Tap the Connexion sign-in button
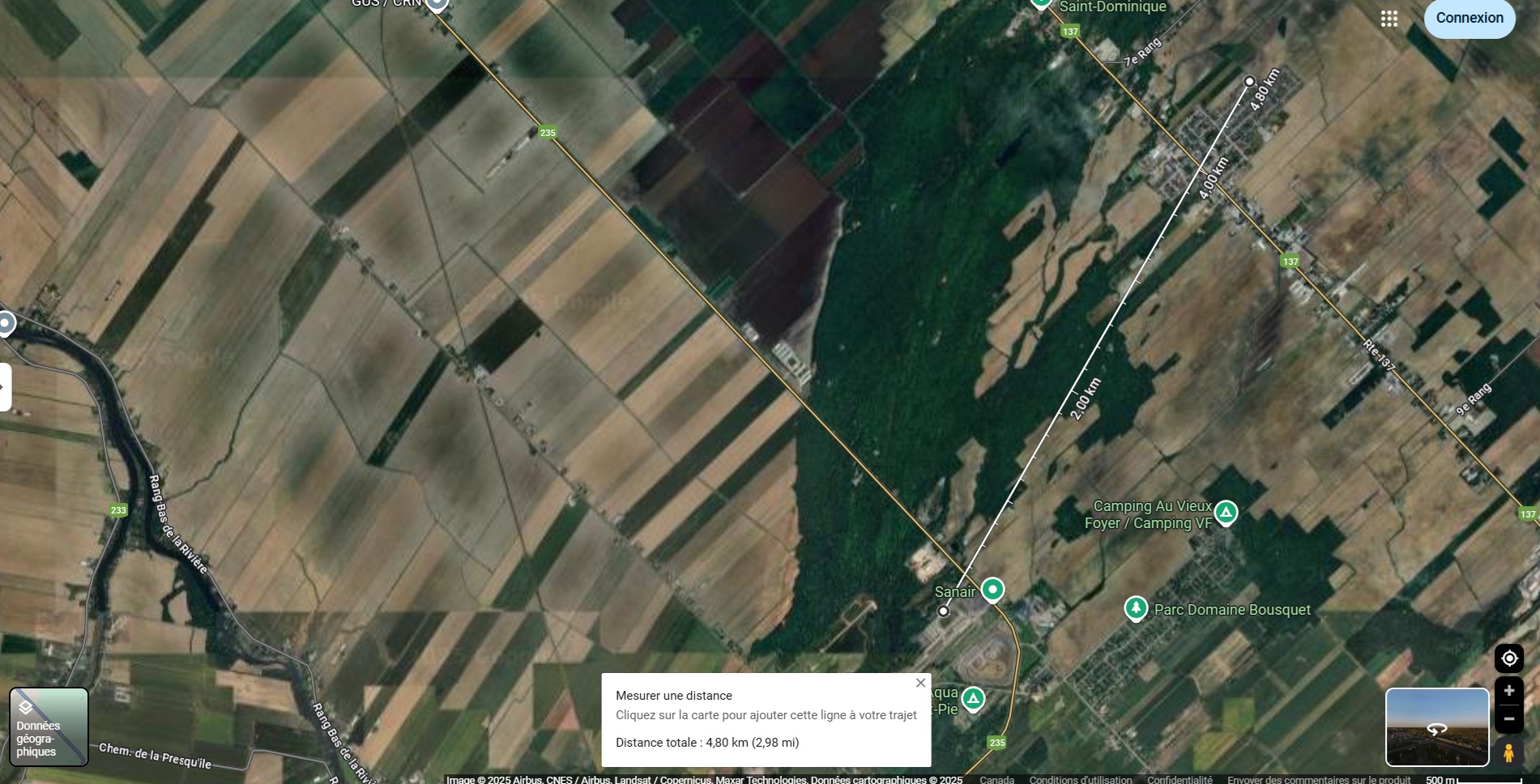This screenshot has width=1540, height=784. point(1469,19)
